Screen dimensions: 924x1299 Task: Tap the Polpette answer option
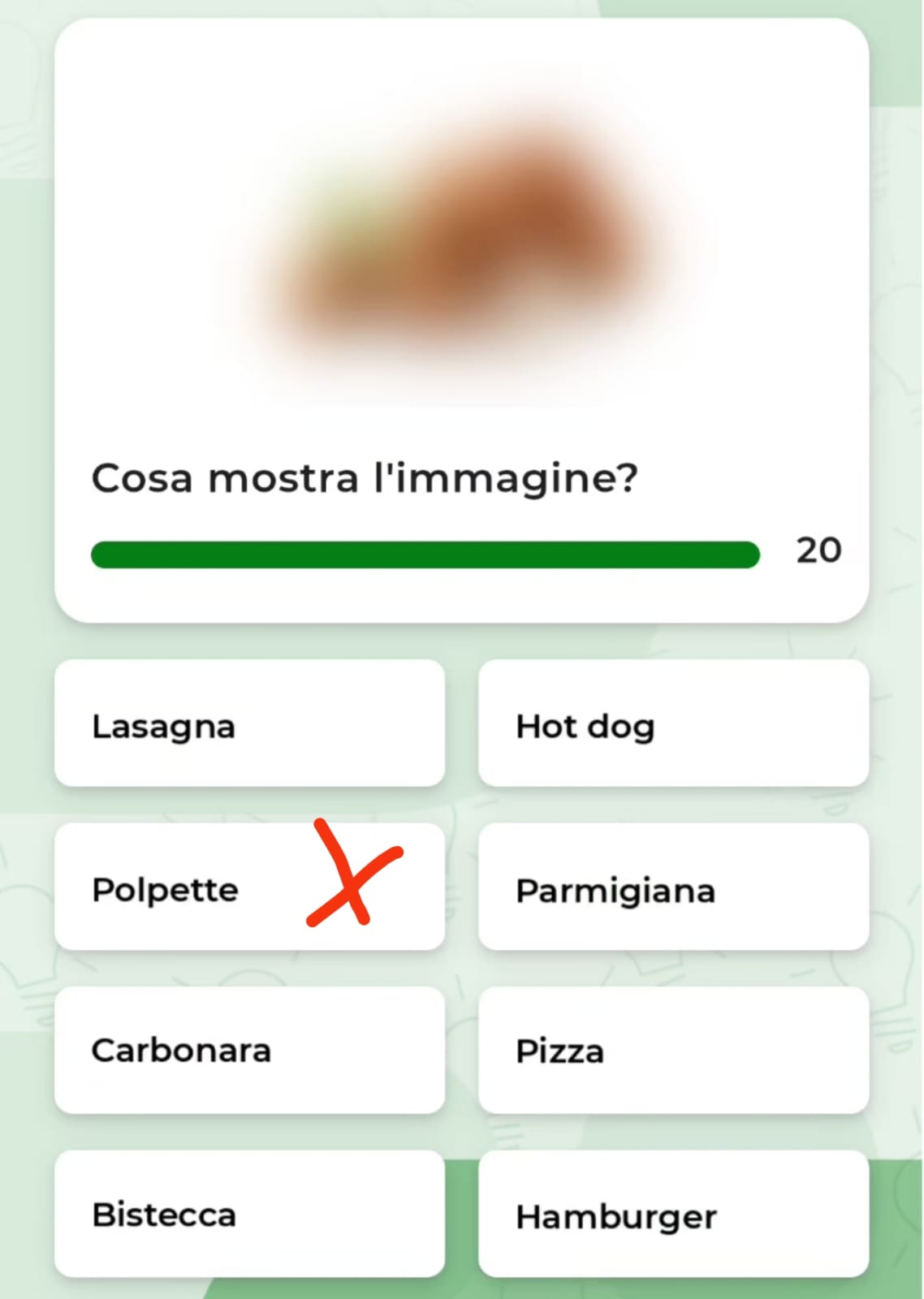click(249, 887)
